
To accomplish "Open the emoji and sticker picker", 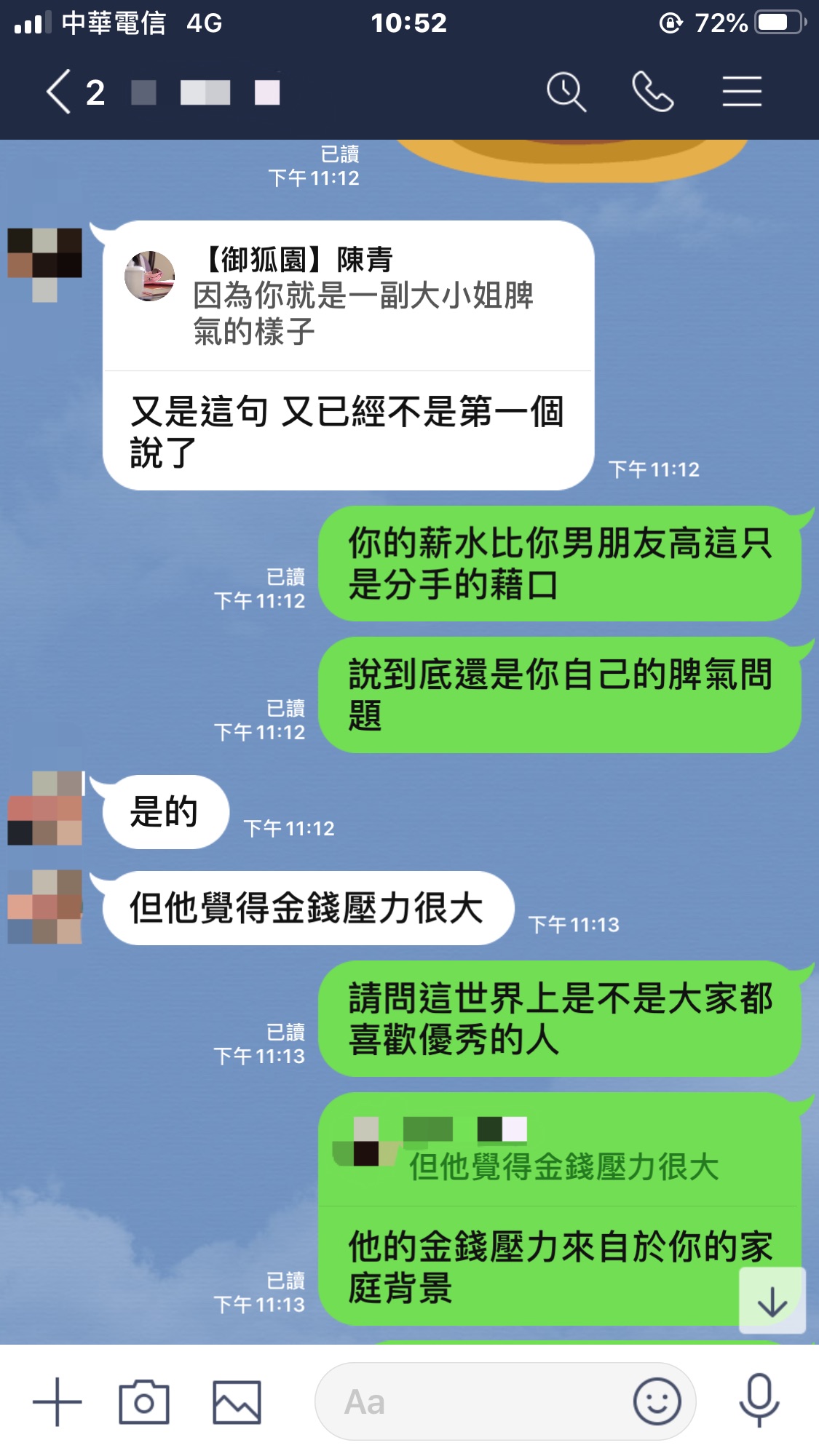I will (657, 1401).
